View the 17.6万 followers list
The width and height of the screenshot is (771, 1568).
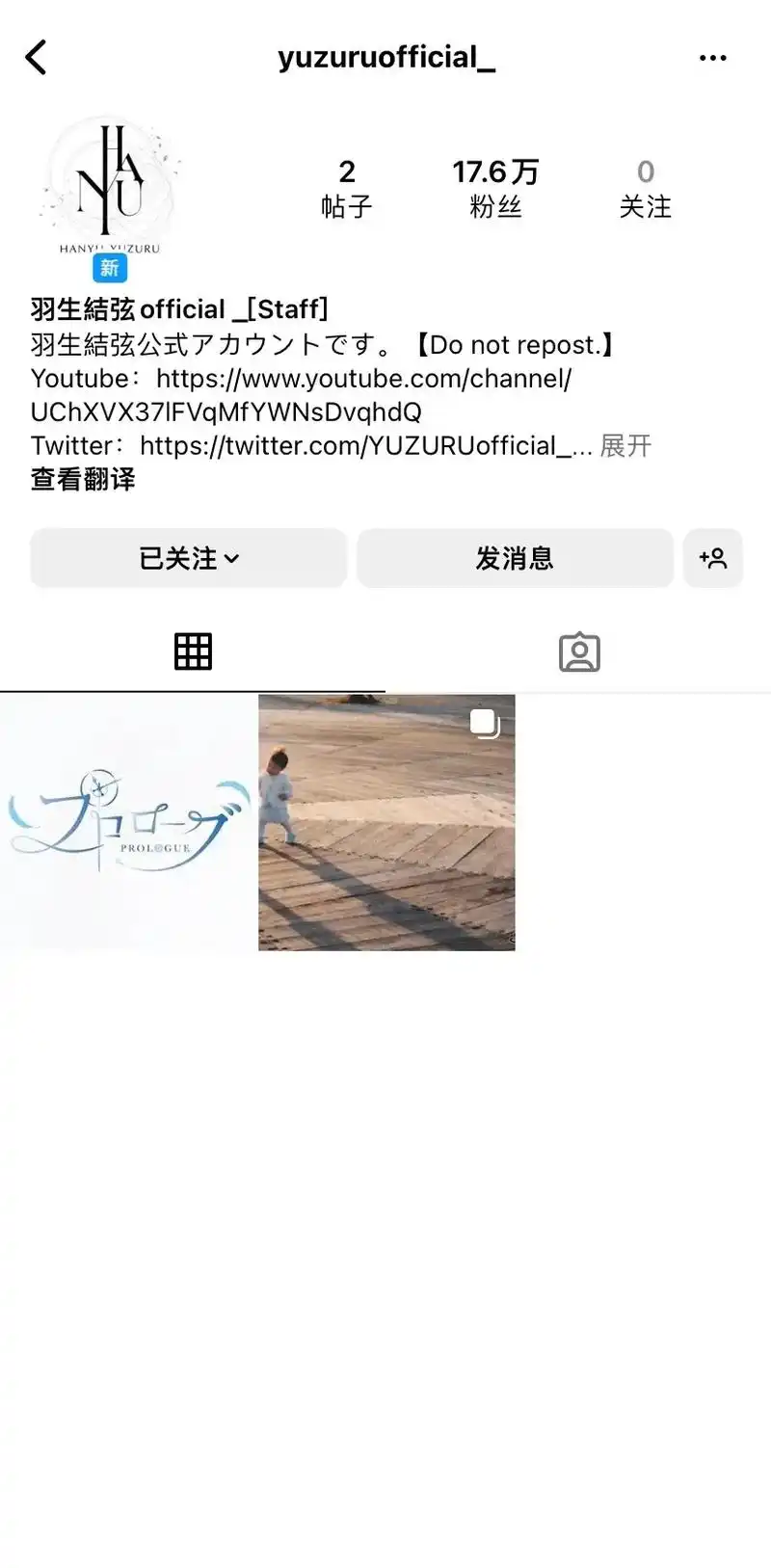point(495,186)
